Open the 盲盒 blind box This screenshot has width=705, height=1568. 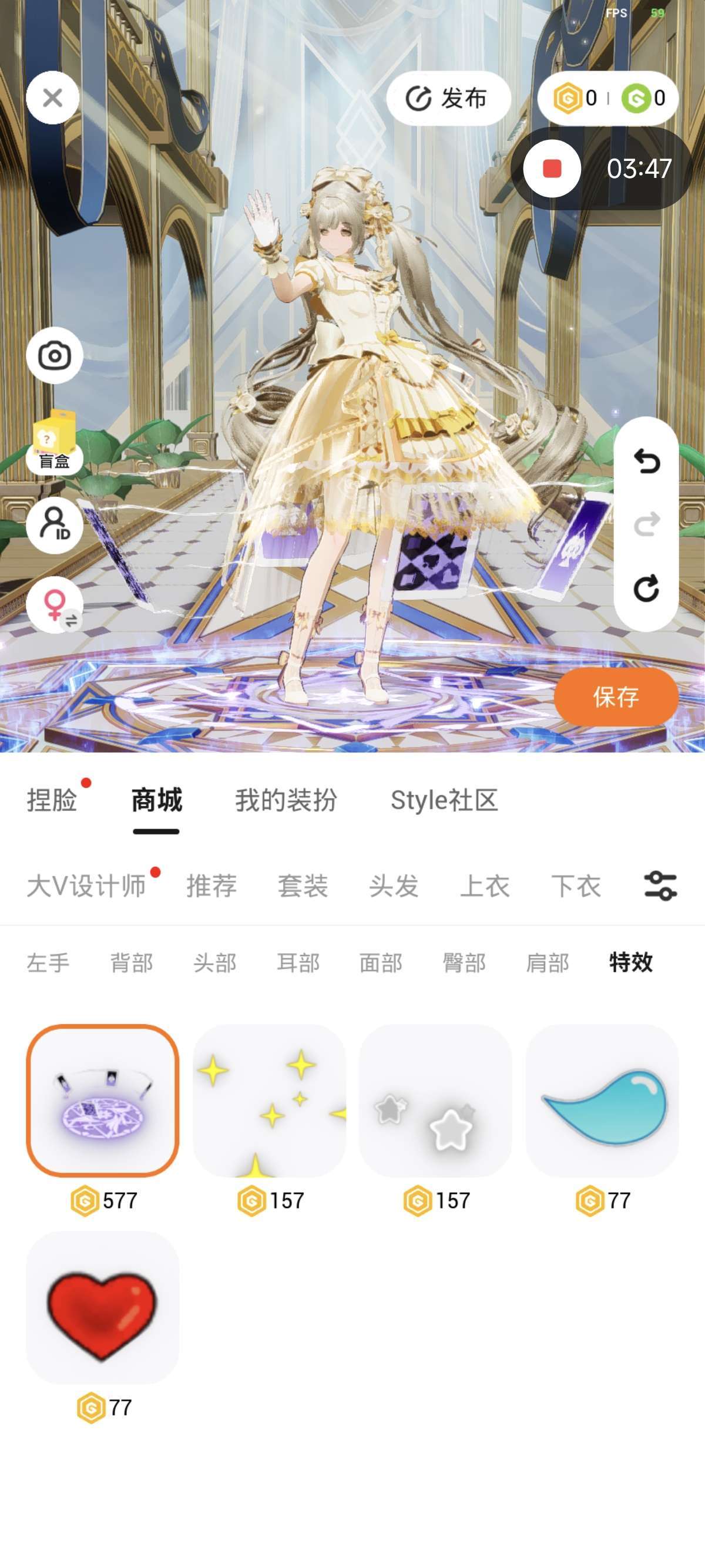54,440
